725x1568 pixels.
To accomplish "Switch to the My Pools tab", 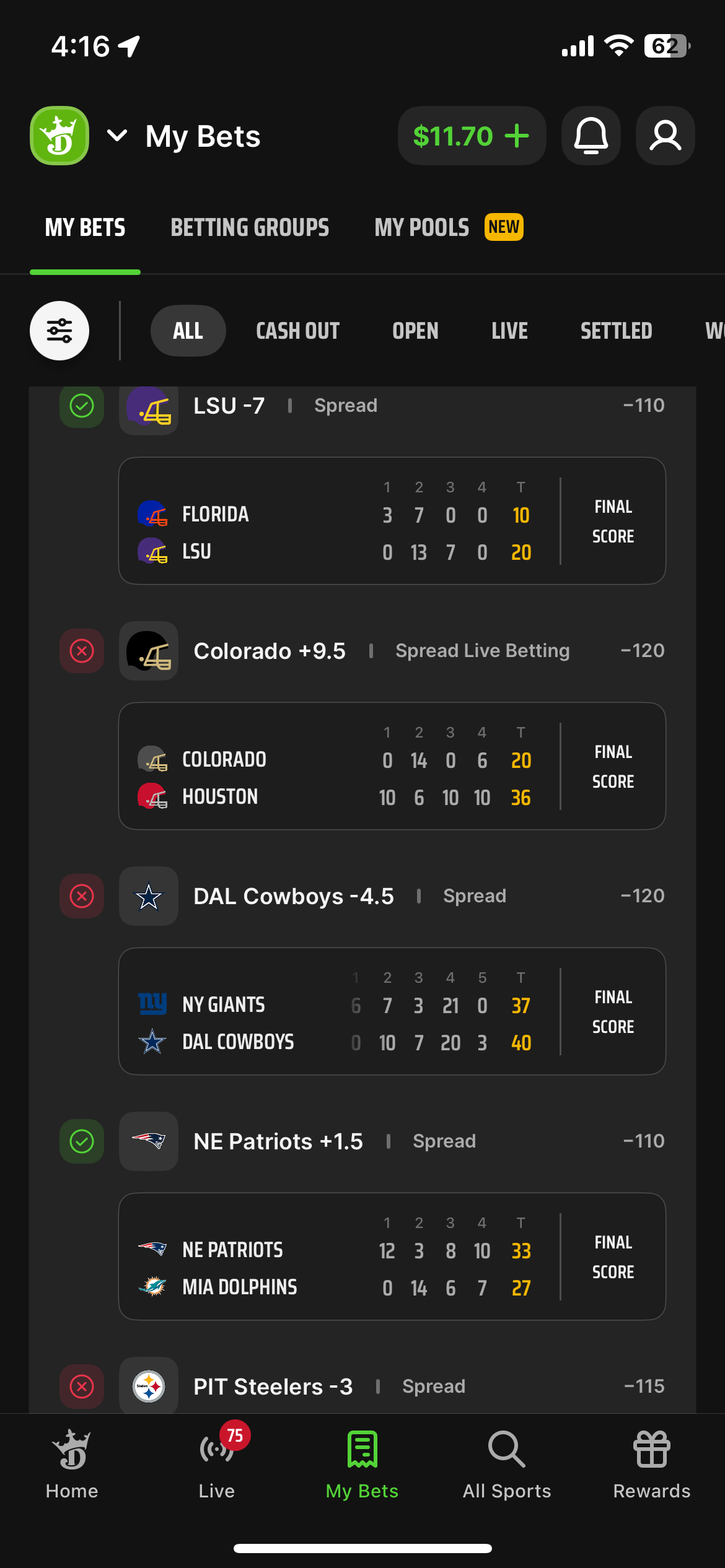I will (449, 227).
